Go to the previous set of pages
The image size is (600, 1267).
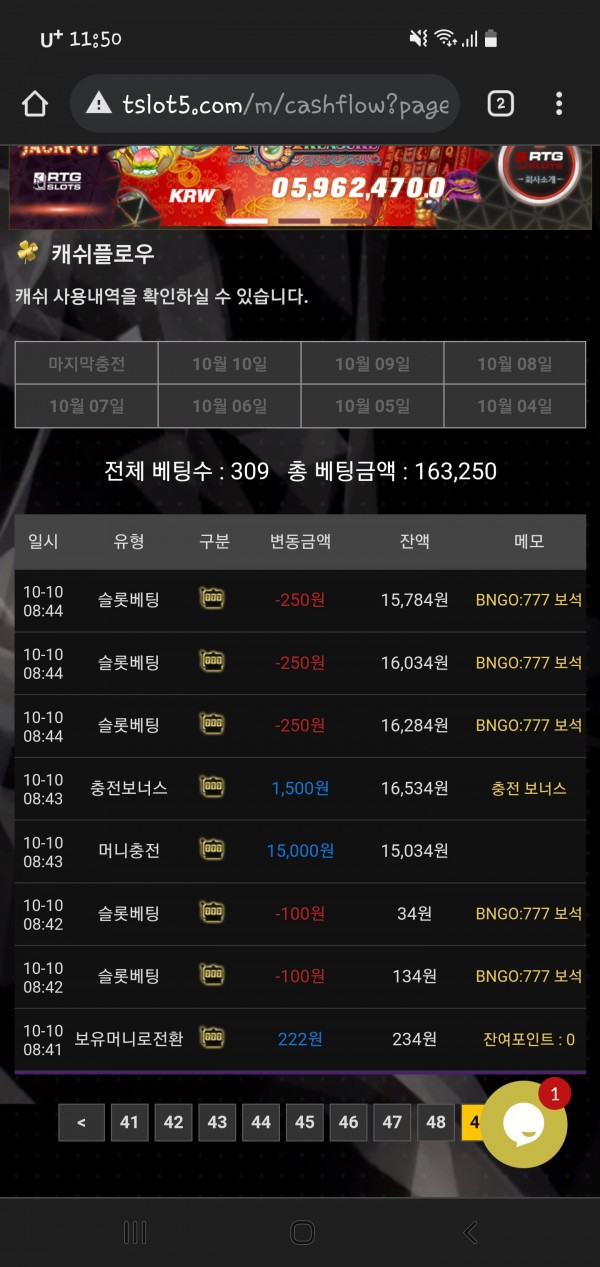coord(81,1122)
